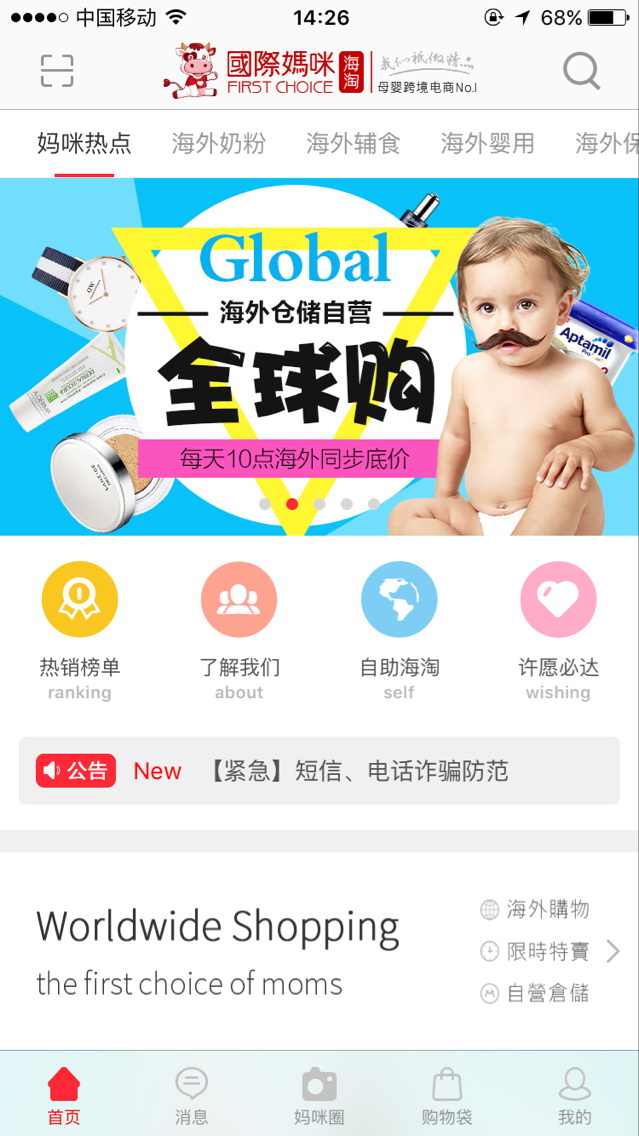Viewport: 639px width, 1136px height.
Task: Switch to the 海外辅食 tab
Action: pos(353,143)
